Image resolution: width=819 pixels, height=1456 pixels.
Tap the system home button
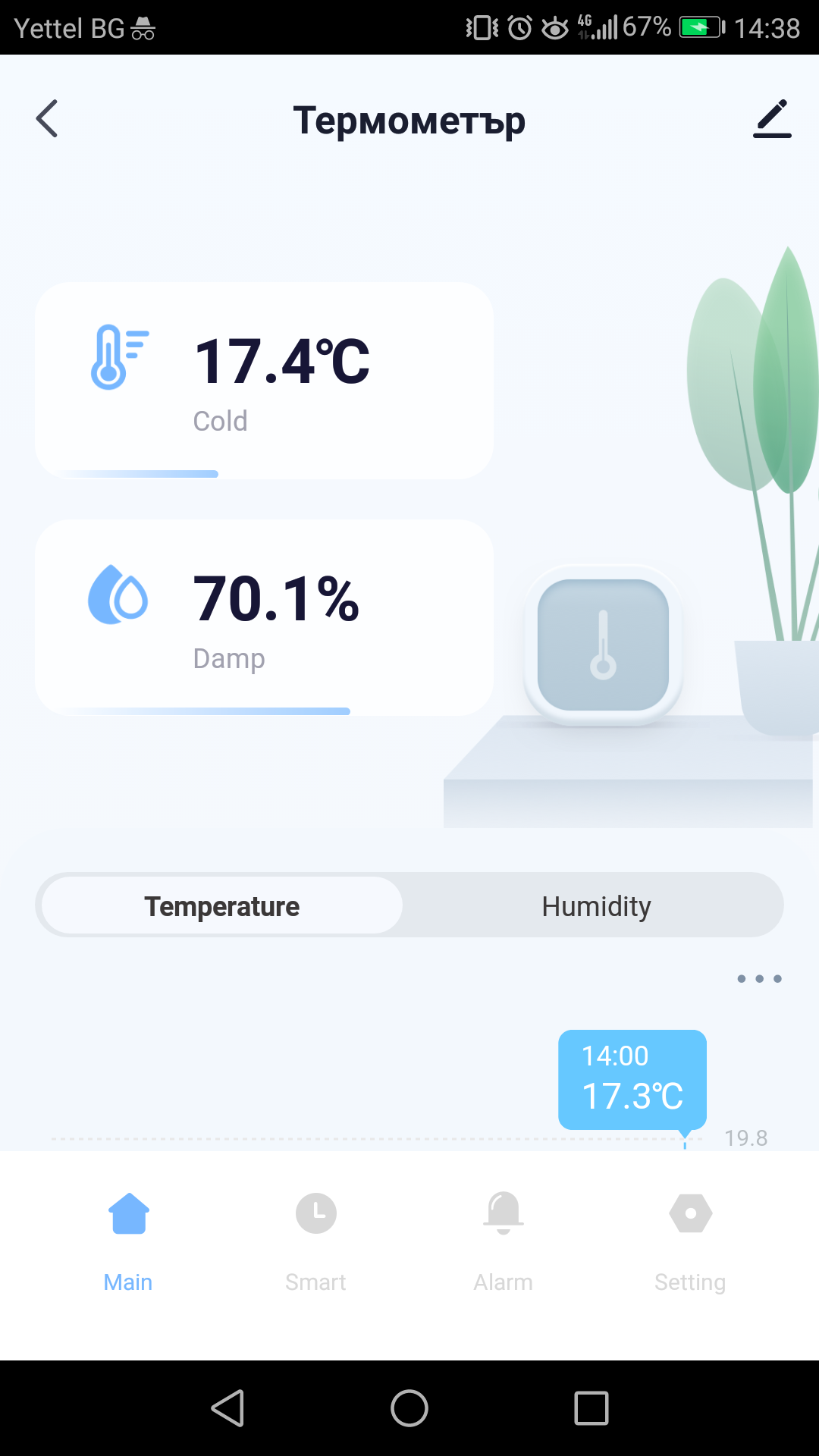409,1408
